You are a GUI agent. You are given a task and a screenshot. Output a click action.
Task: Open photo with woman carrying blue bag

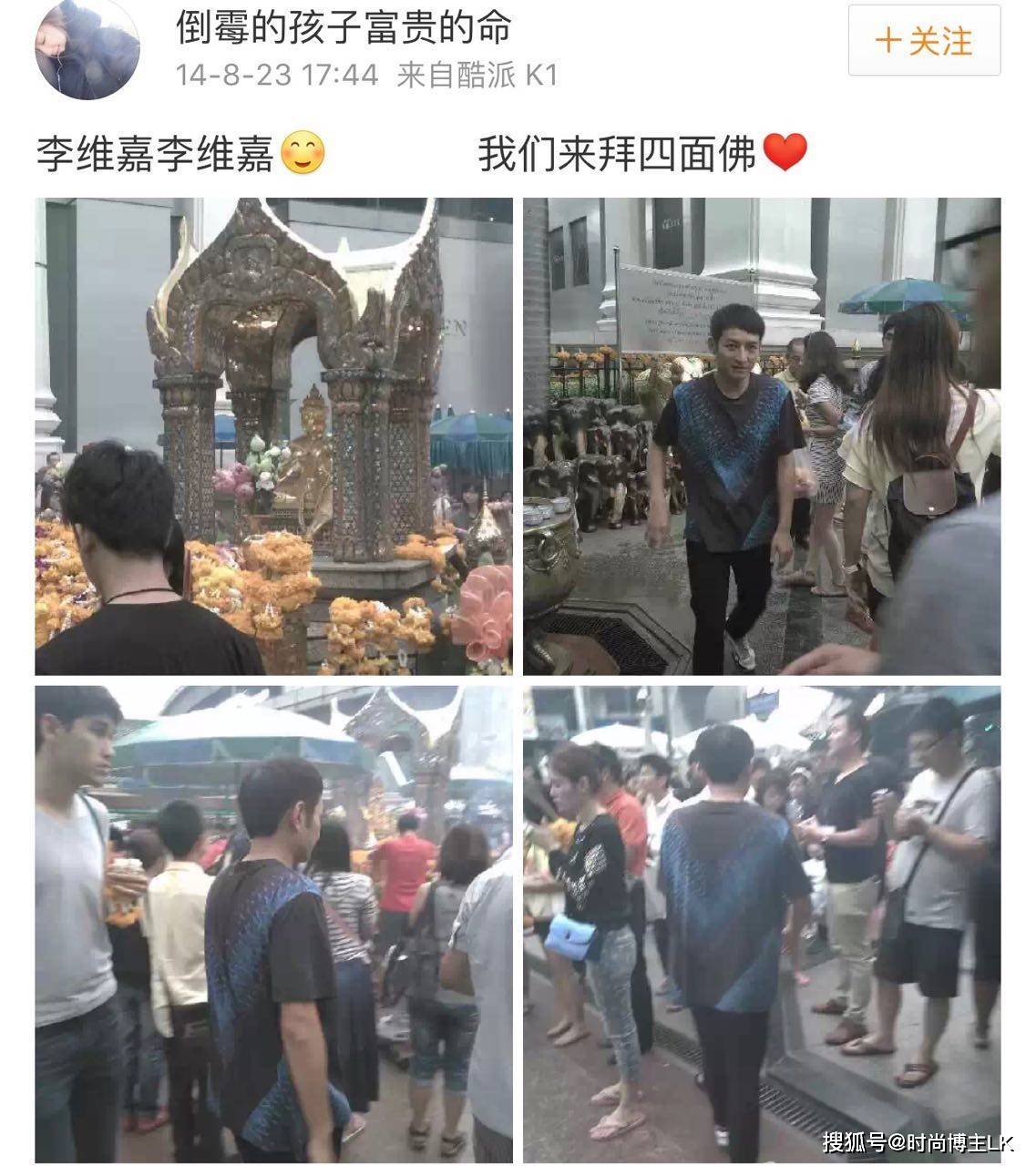(762, 924)
